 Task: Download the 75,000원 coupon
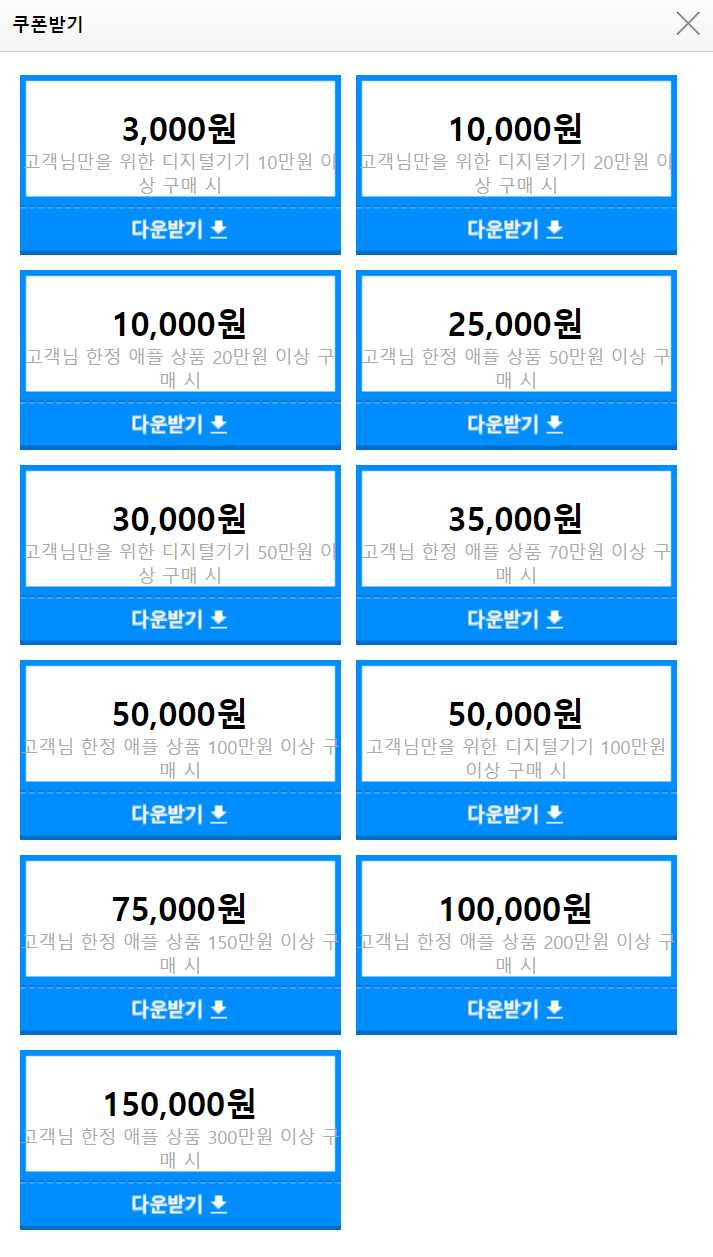point(180,1009)
